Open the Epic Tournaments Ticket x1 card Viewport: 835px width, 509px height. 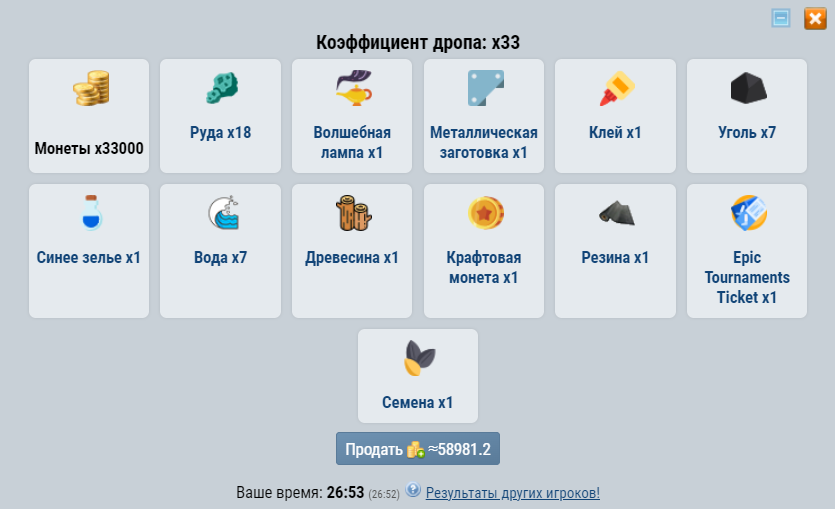point(747,251)
